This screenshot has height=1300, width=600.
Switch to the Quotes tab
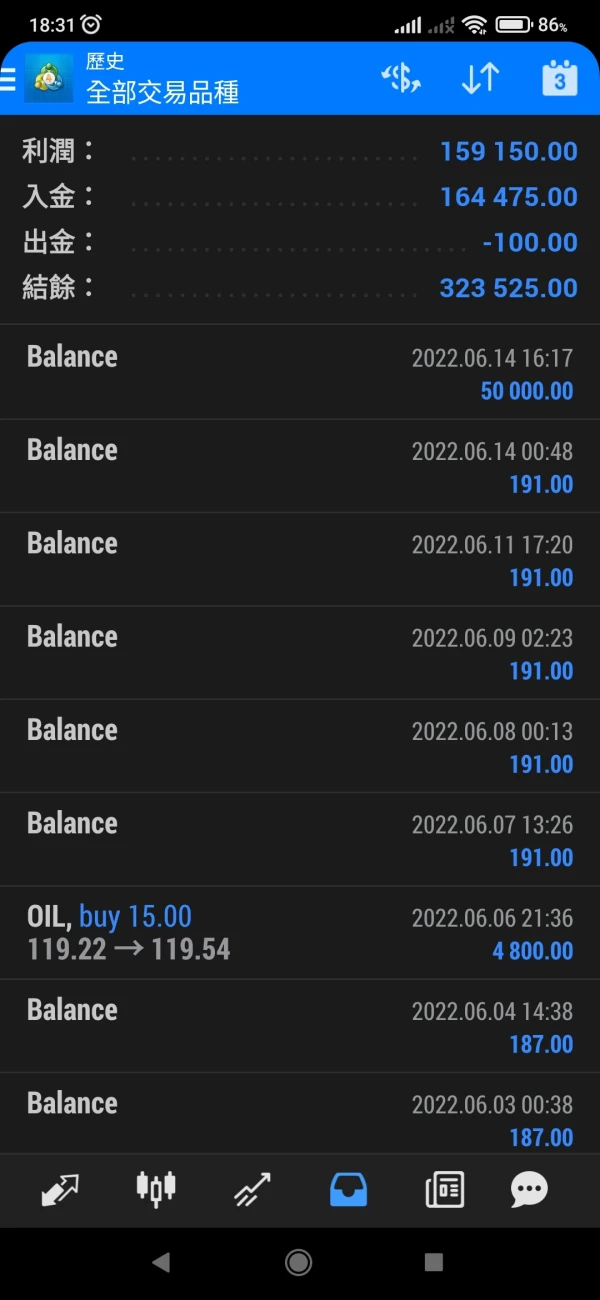[61, 1189]
